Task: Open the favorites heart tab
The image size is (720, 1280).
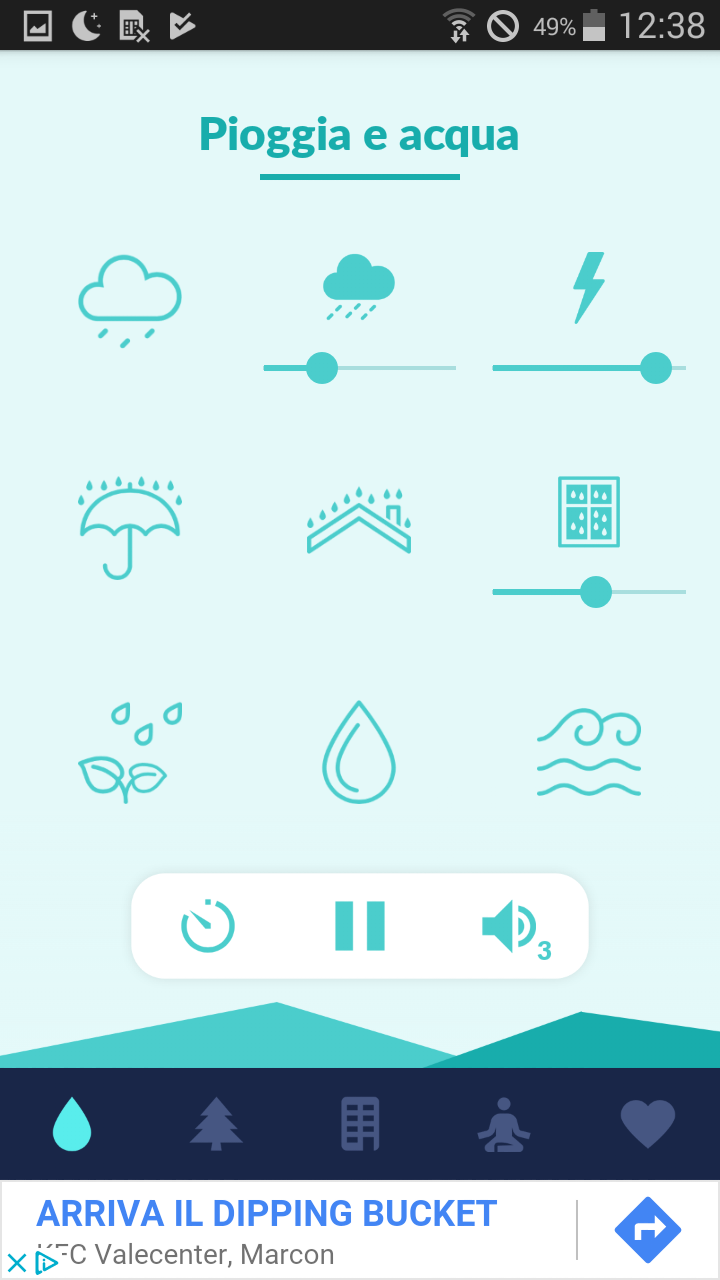Action: tap(647, 1123)
